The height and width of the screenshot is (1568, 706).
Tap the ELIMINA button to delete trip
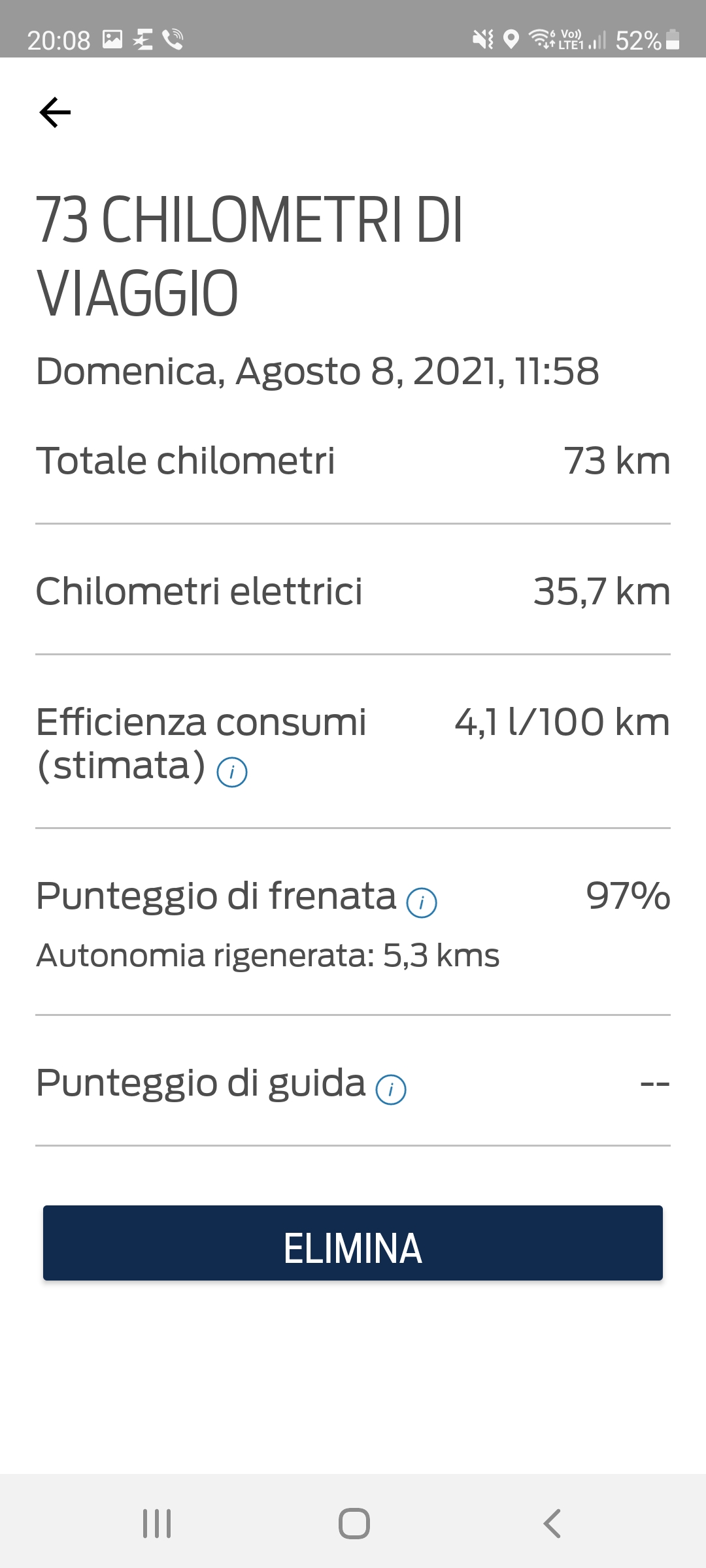coord(353,1243)
